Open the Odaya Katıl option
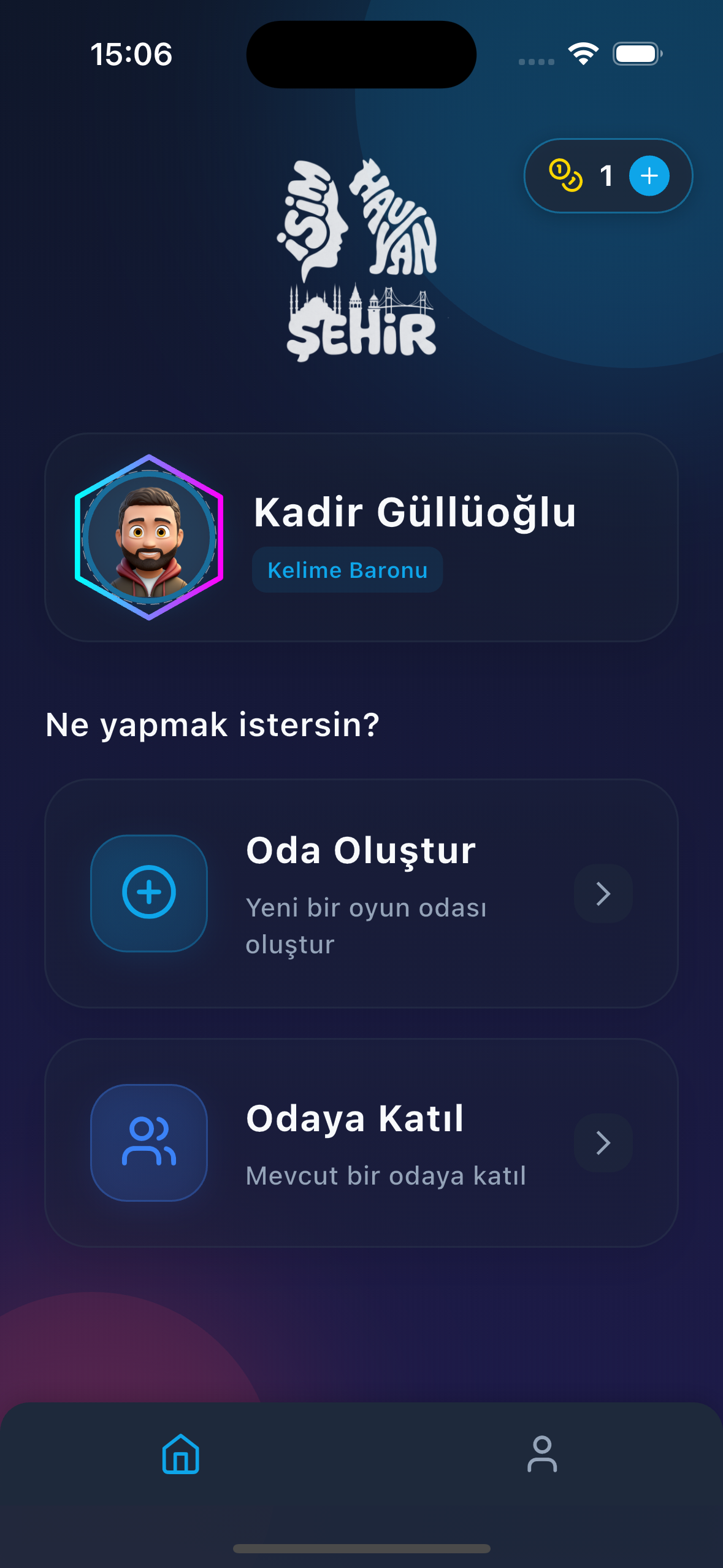 pos(361,1142)
